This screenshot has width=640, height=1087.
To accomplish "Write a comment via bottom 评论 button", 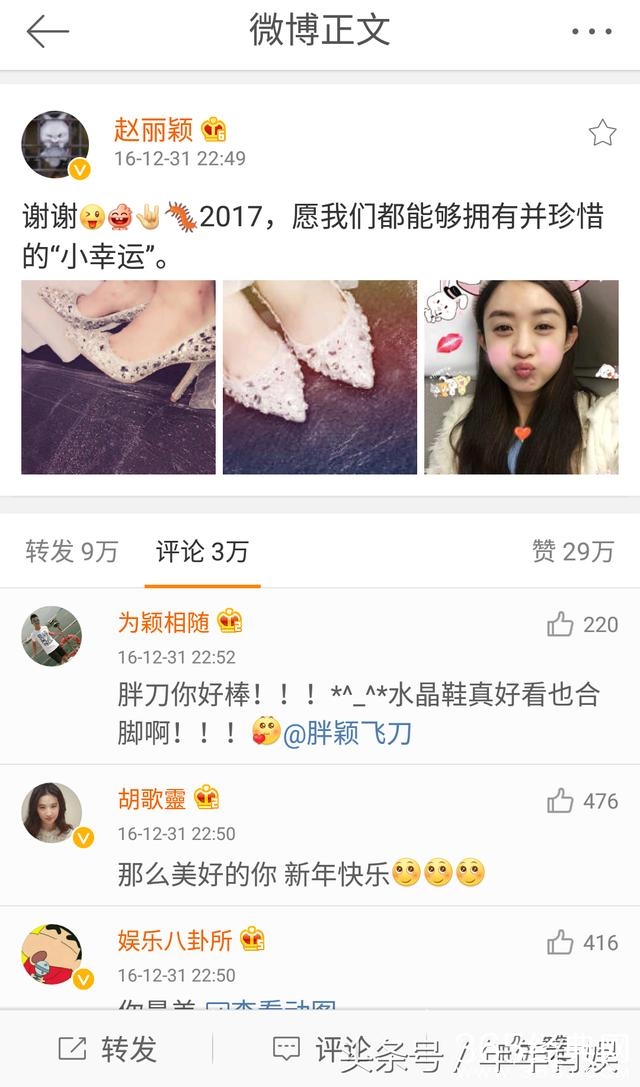I will [x=320, y=1049].
